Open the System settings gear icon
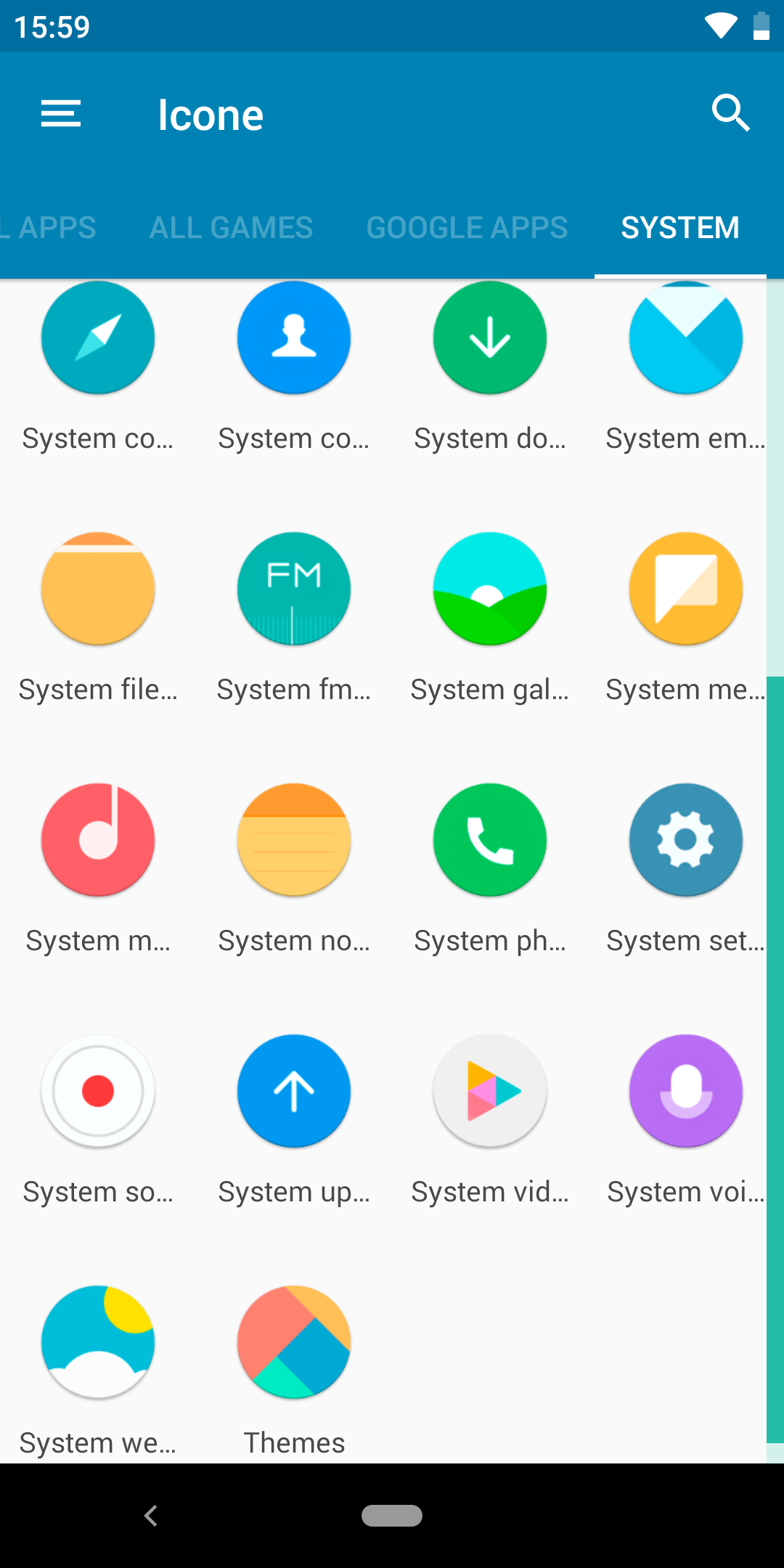Image resolution: width=784 pixels, height=1568 pixels. tap(686, 840)
